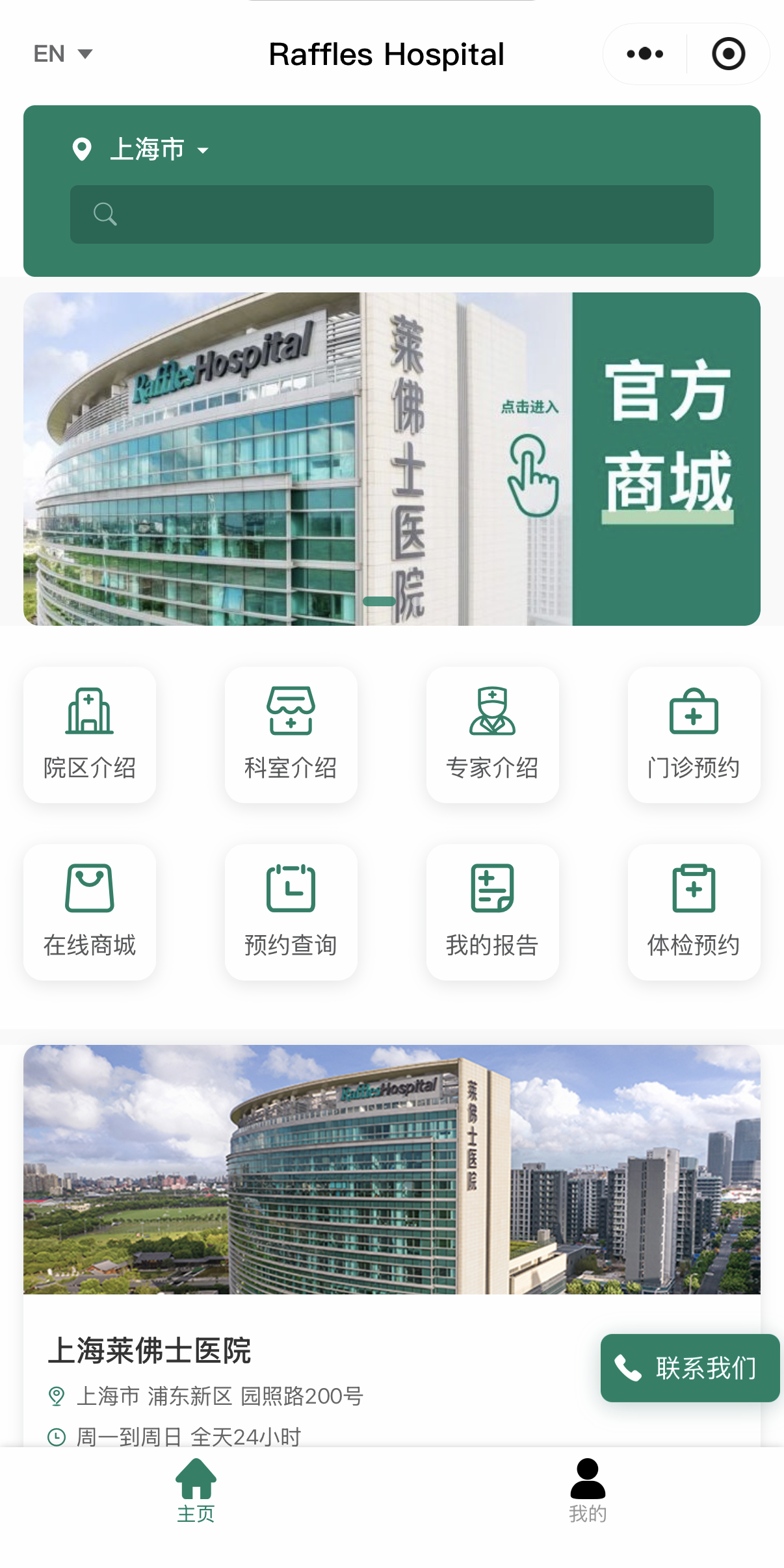Tap the circular close capsule button
The image size is (784, 1568).
pos(727,54)
